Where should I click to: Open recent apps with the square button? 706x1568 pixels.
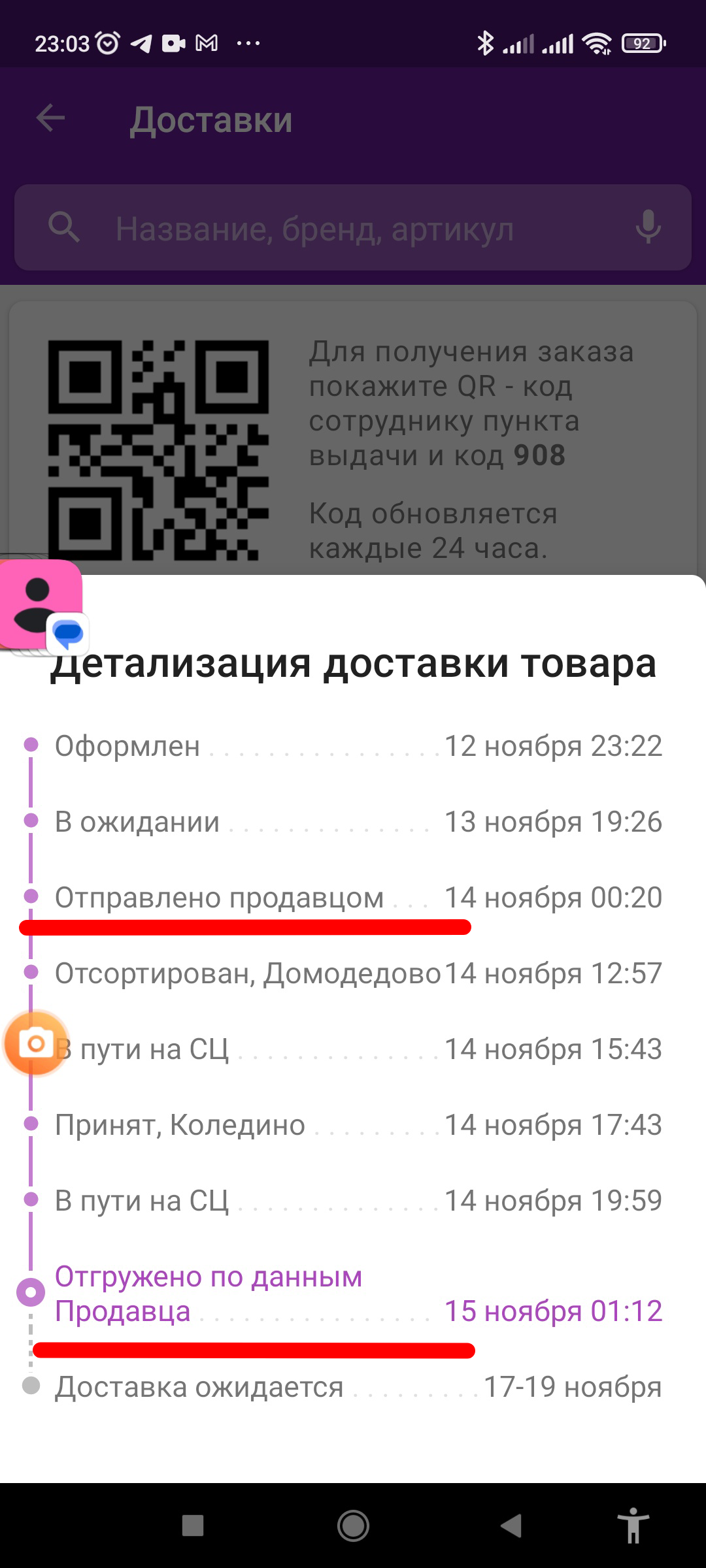(193, 1526)
